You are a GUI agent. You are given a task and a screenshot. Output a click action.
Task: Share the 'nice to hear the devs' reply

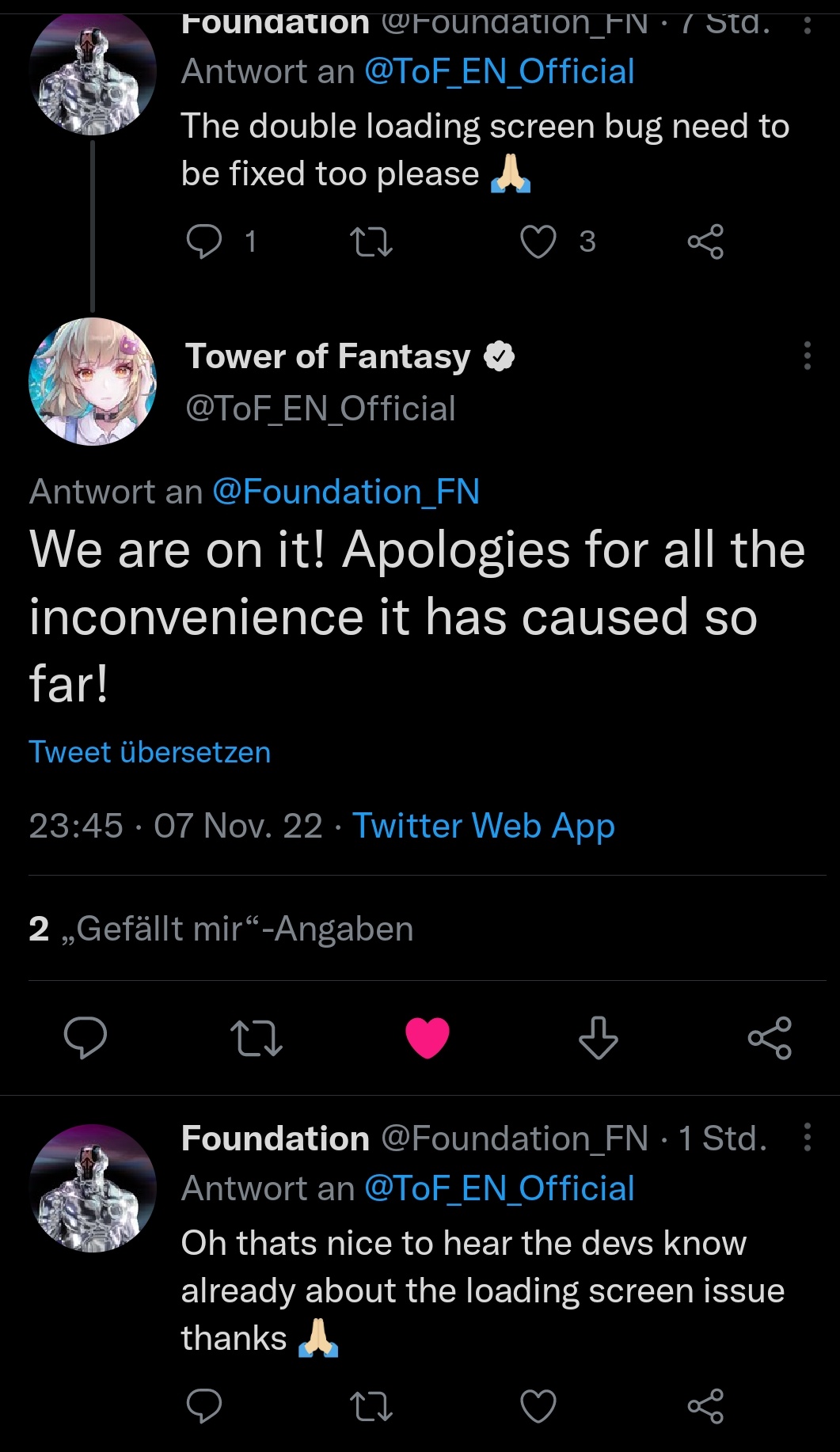(x=705, y=1406)
